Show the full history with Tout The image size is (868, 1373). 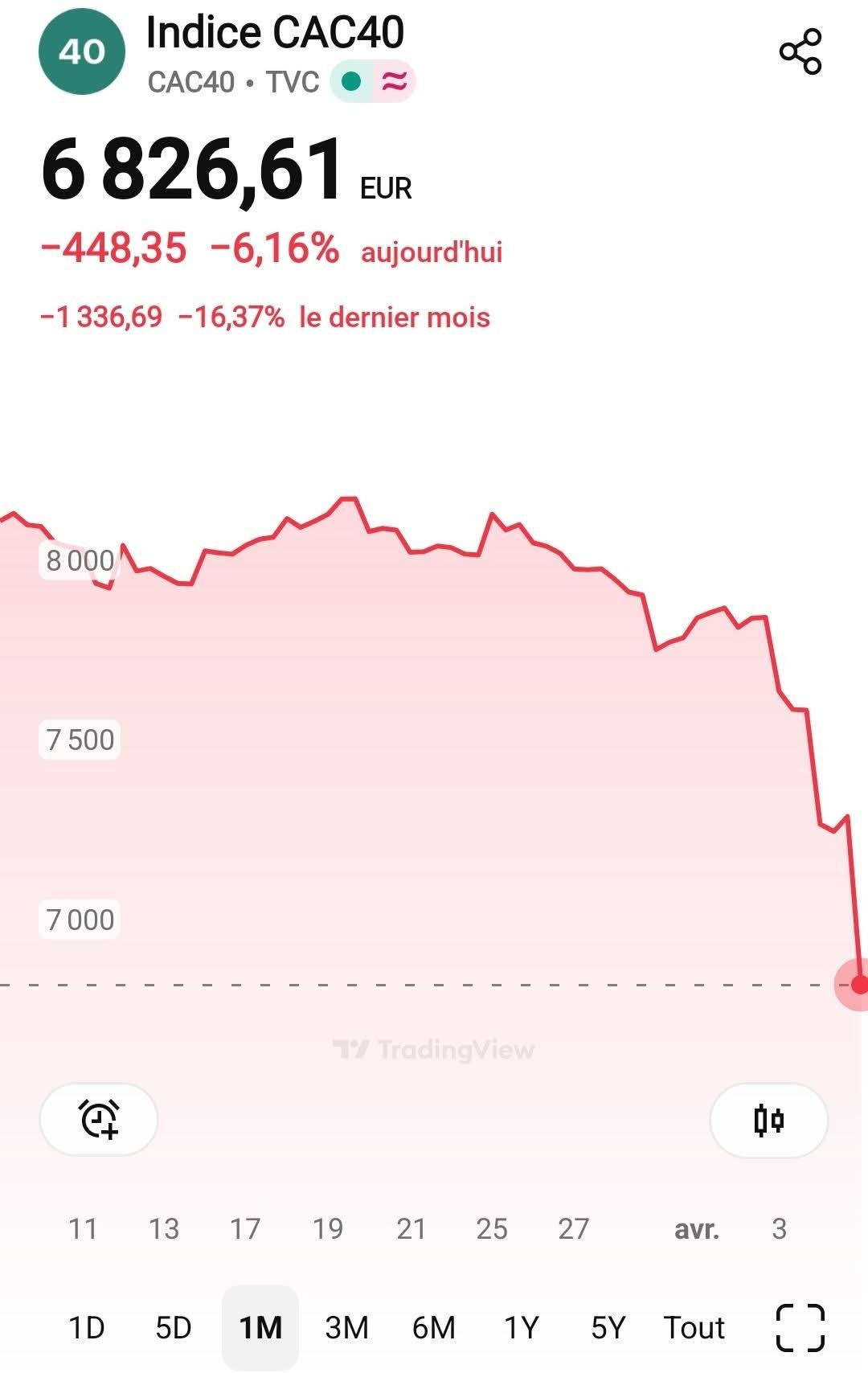[694, 1328]
